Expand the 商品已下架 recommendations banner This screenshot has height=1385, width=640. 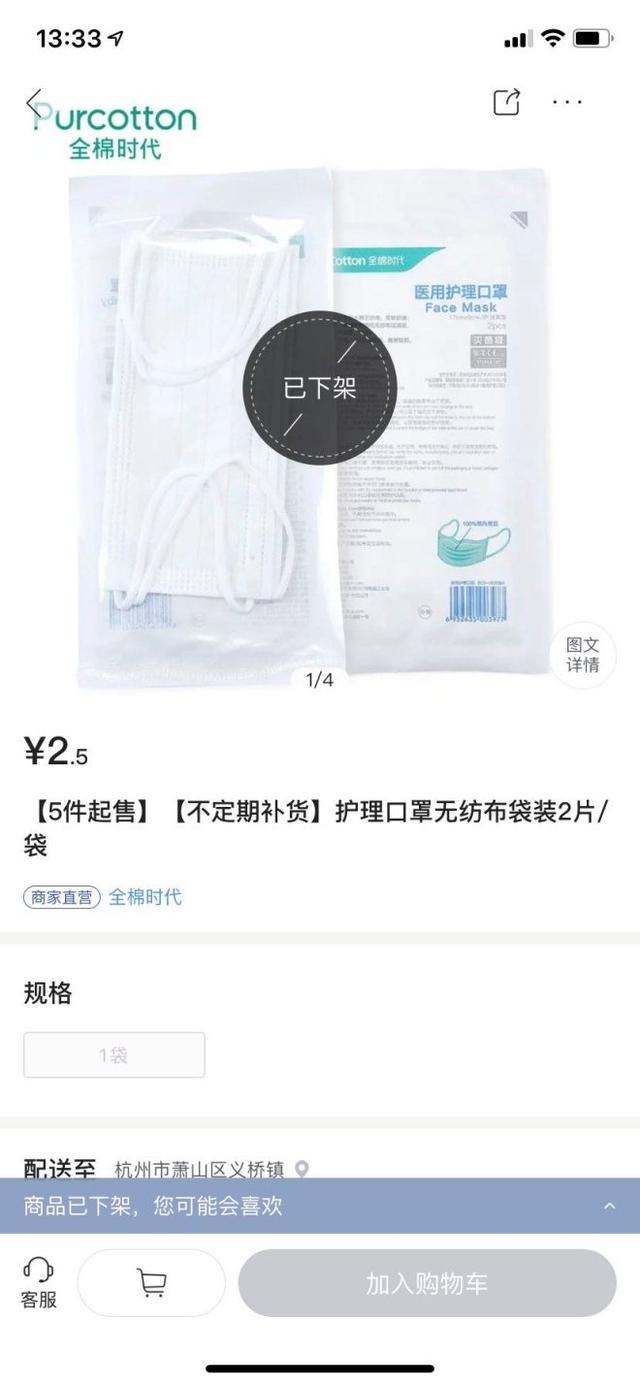(609, 1206)
